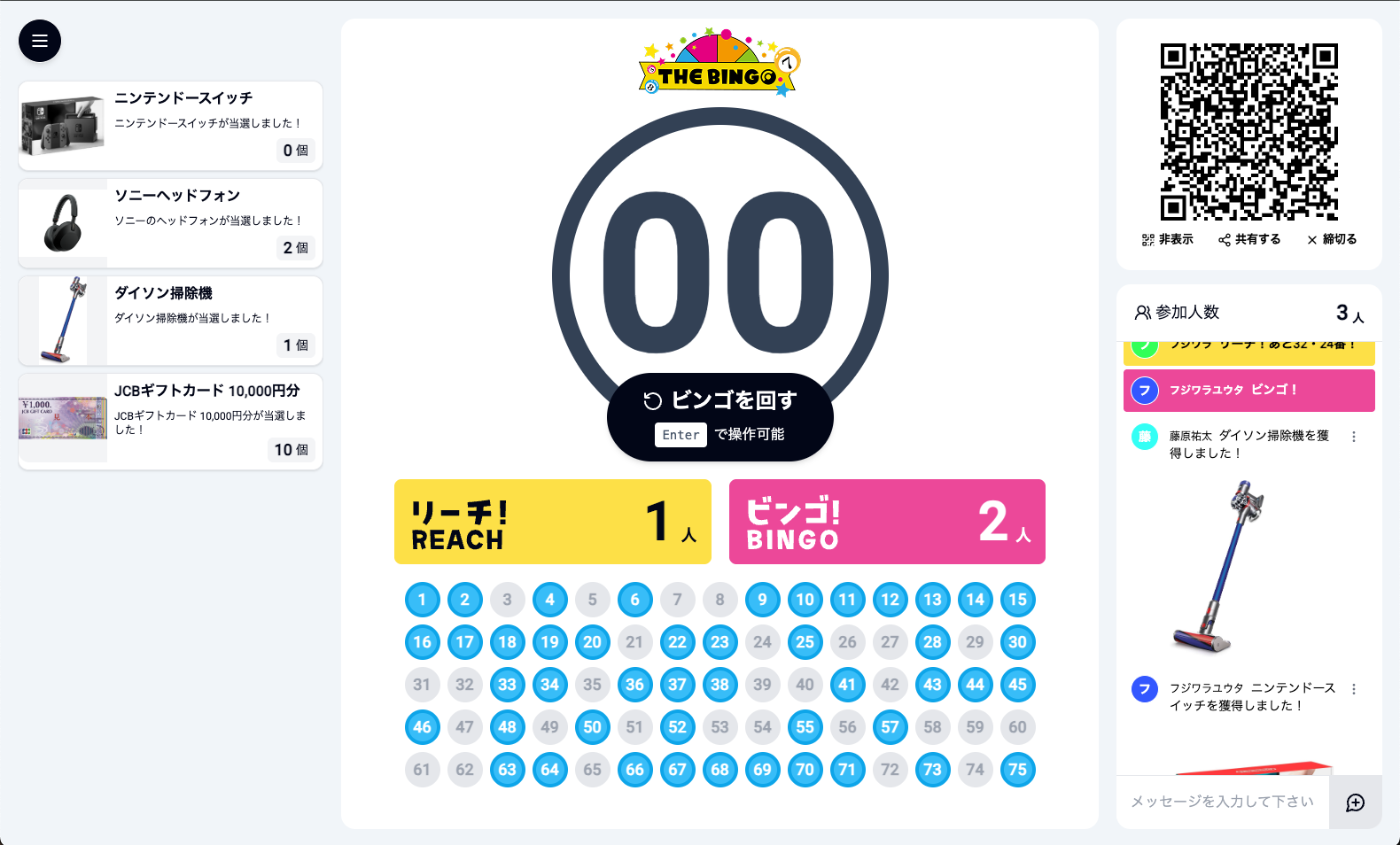The image size is (1400, 845).
Task: Share the bingo room via 共有する
Action: (x=1249, y=239)
